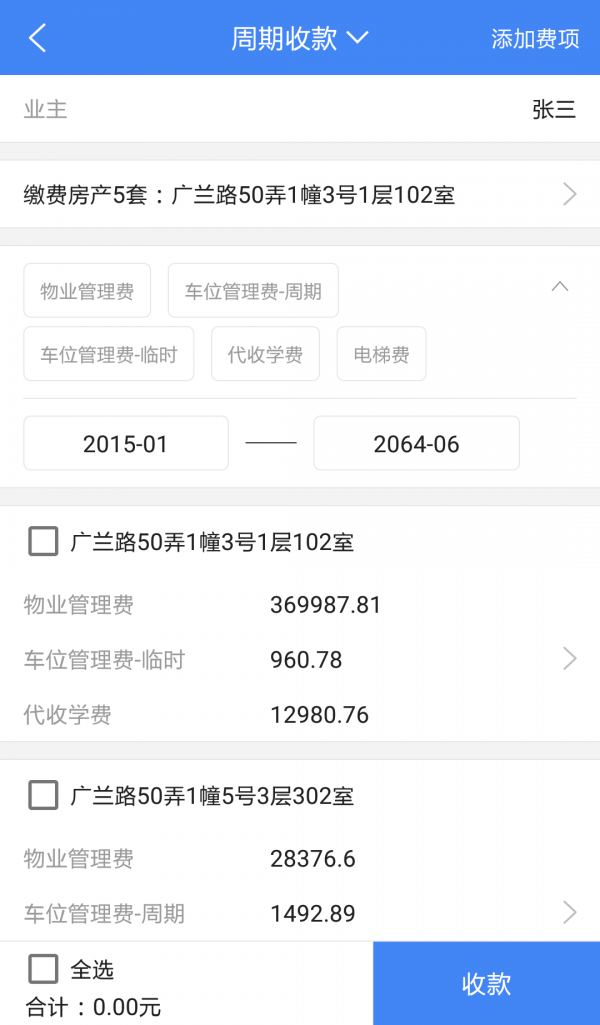Open the 周期收款 dropdown in the header
The width and height of the screenshot is (600, 1025).
300,39
